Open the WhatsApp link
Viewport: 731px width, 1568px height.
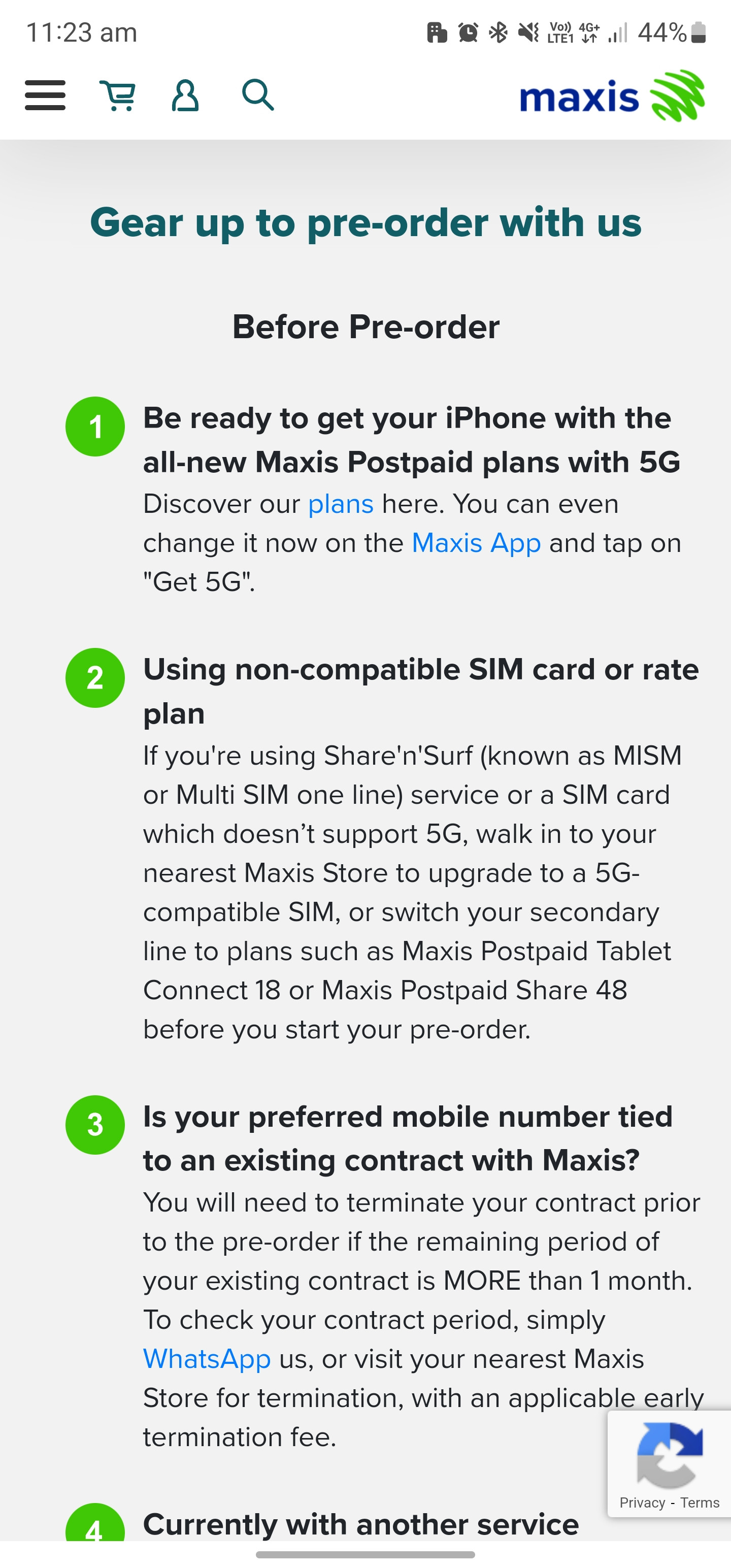click(207, 1359)
